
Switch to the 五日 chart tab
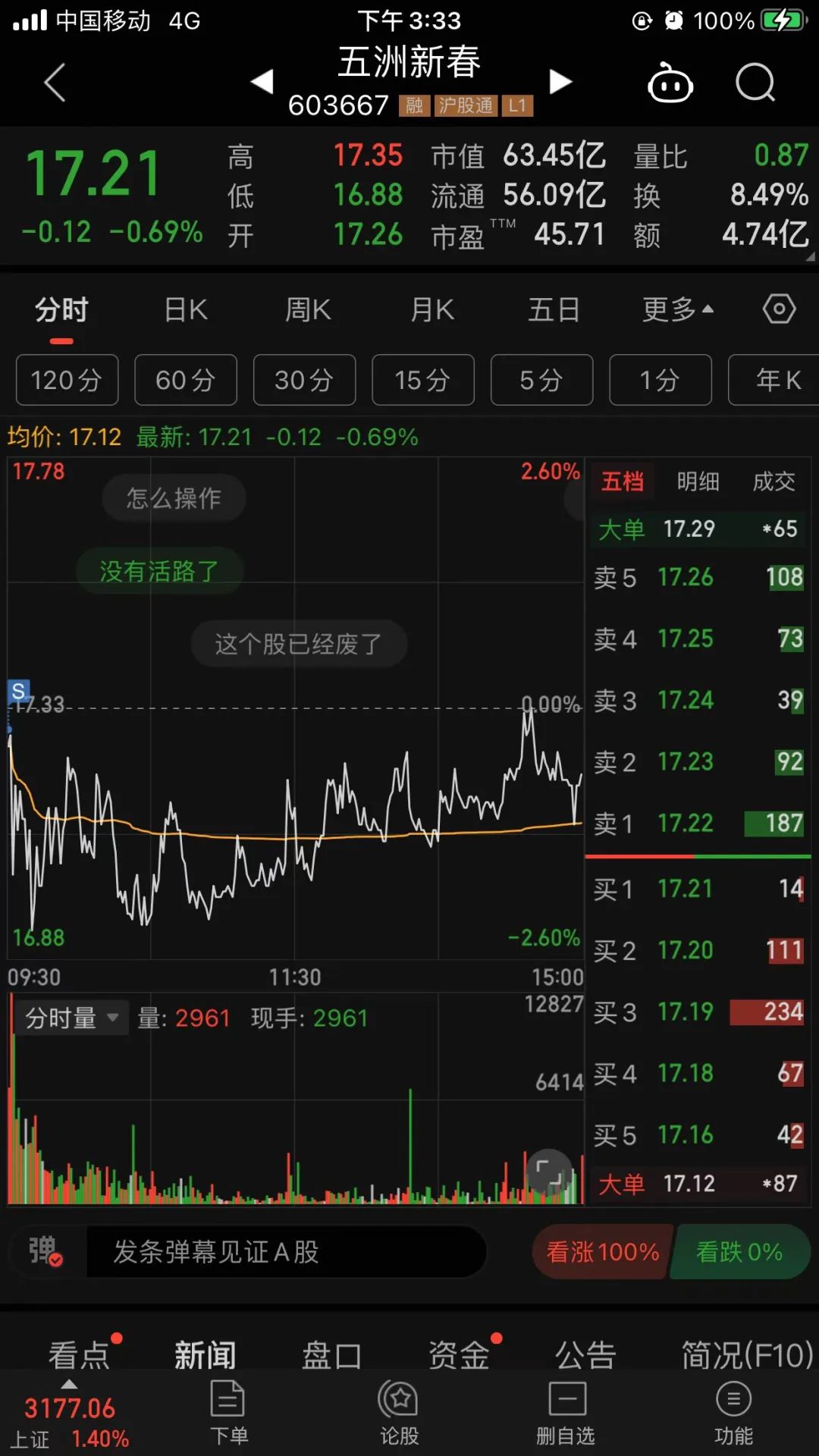tap(554, 310)
